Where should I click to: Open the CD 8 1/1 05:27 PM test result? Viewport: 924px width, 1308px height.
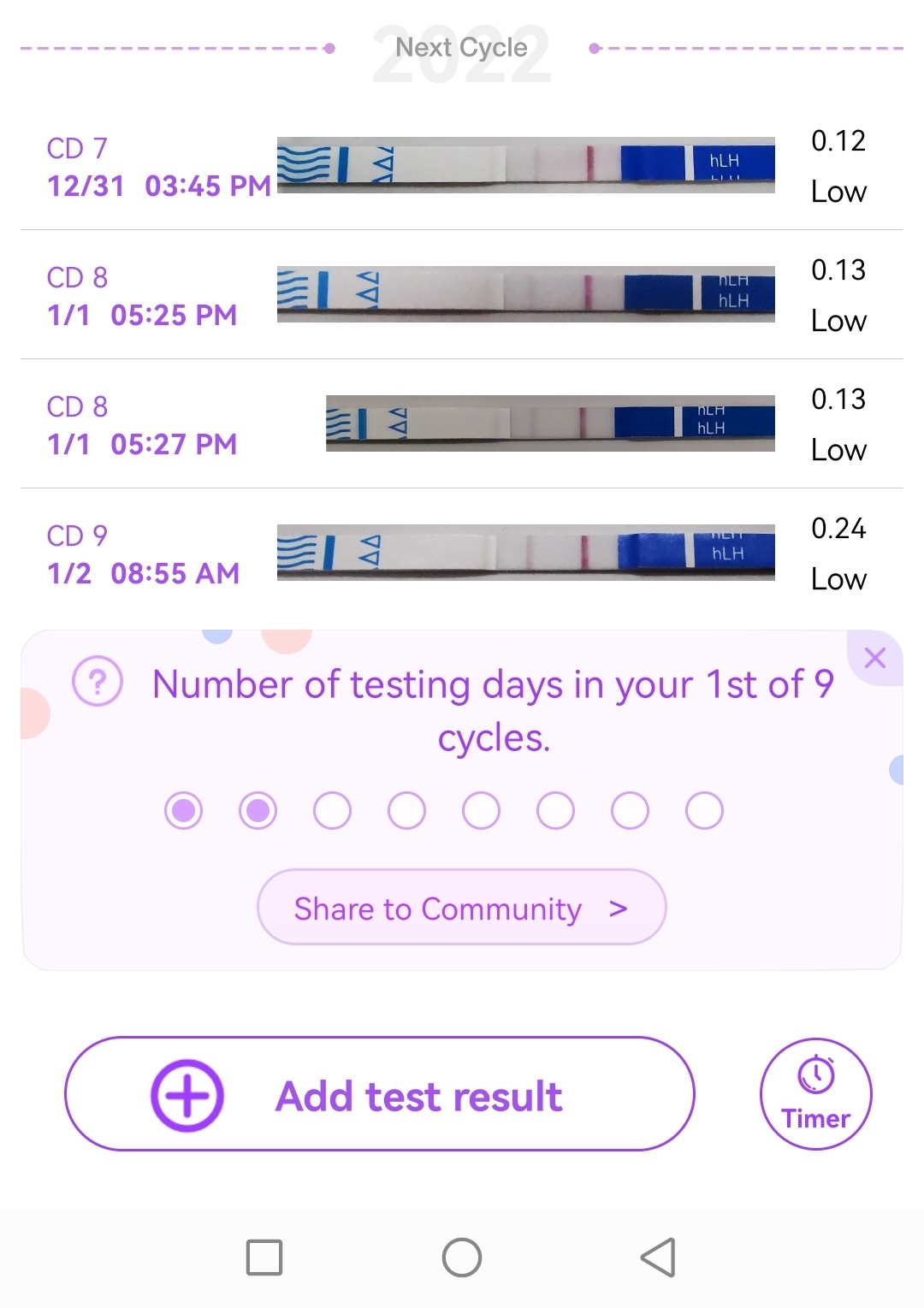pos(462,424)
